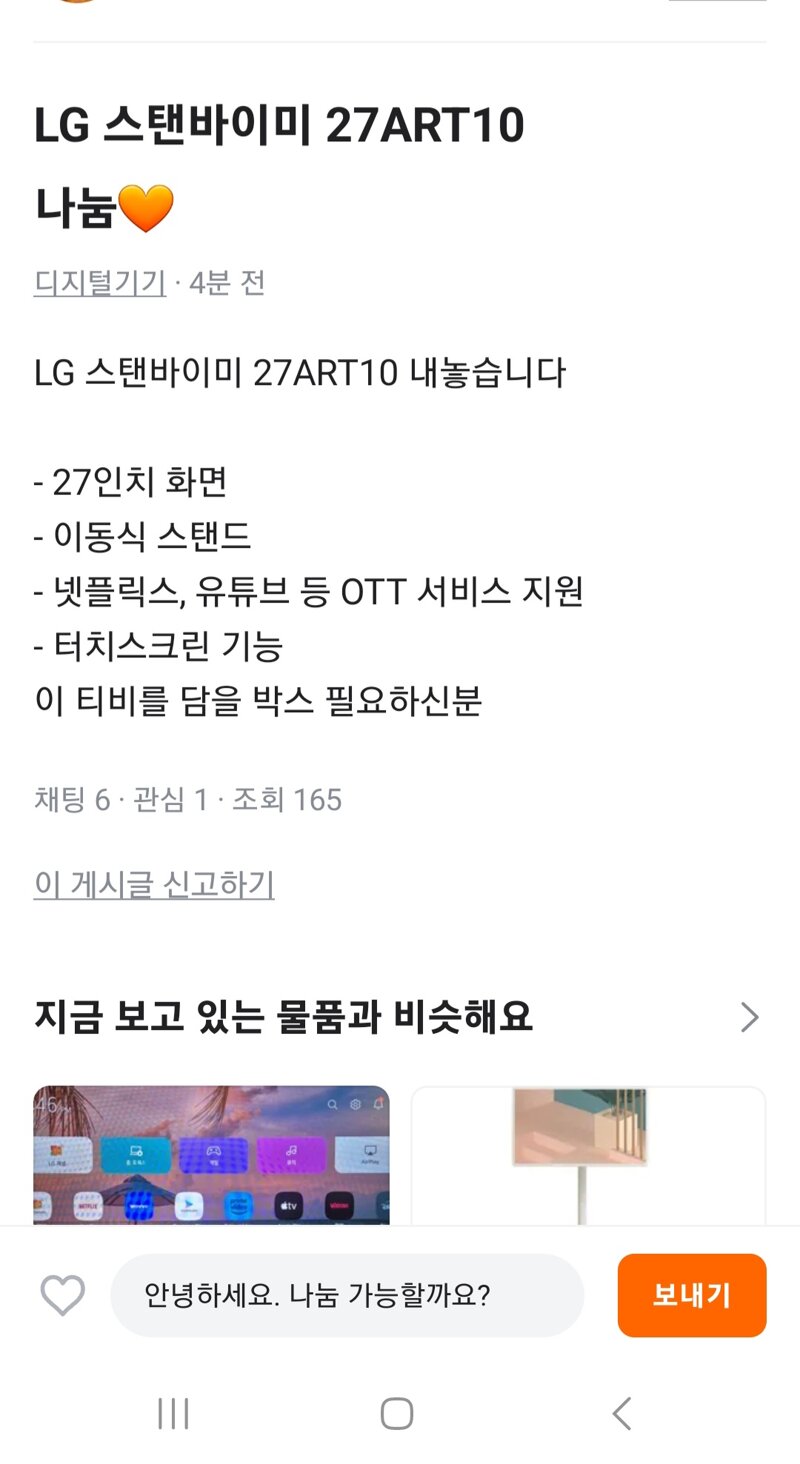800x1464 pixels.
Task: Expand similar items with the chevron arrow
Action: tap(749, 1018)
